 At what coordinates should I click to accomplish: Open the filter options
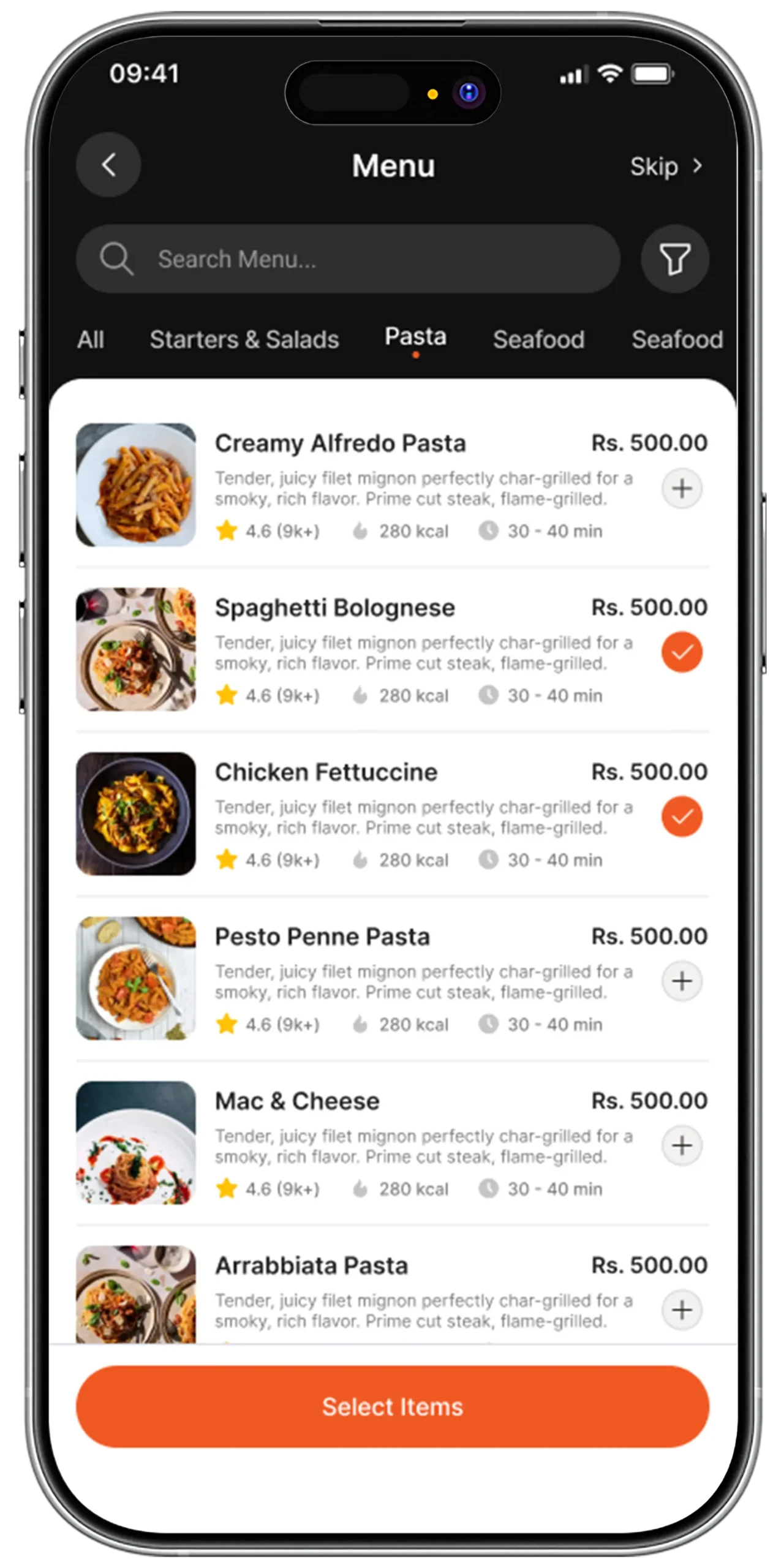(675, 259)
